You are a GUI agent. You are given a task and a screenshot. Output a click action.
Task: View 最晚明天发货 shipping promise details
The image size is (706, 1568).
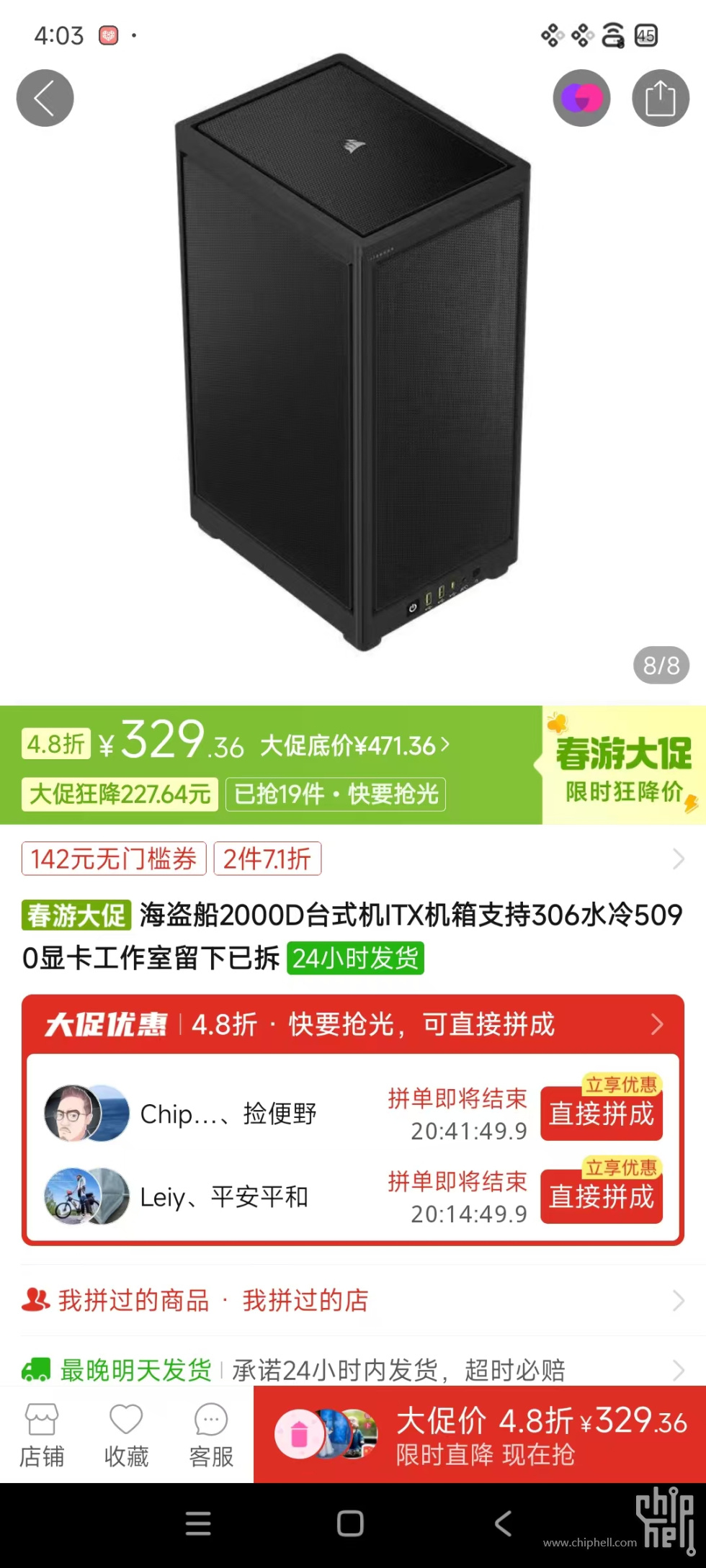click(353, 1369)
